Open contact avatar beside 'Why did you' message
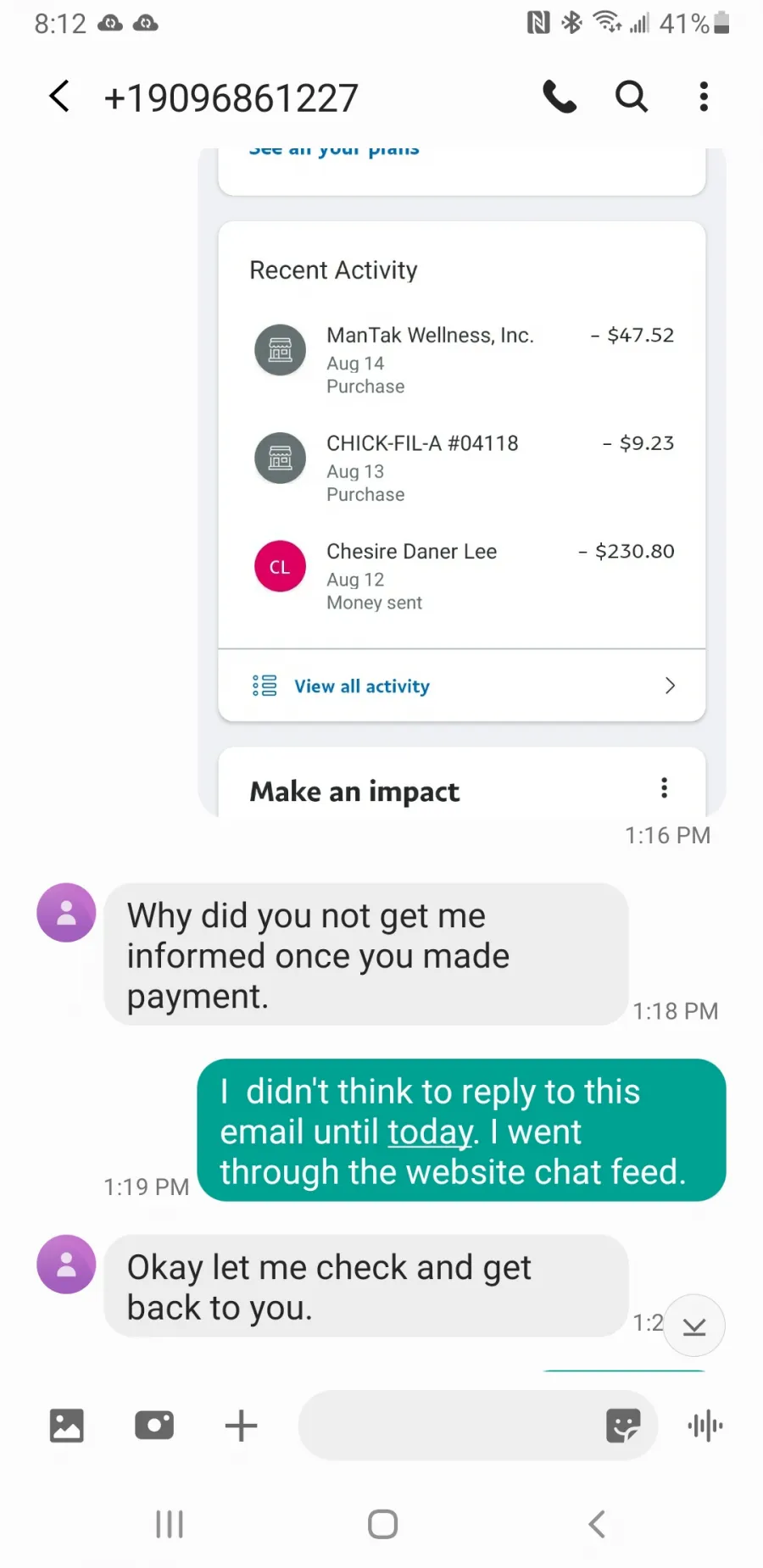This screenshot has width=763, height=1568. 66,913
